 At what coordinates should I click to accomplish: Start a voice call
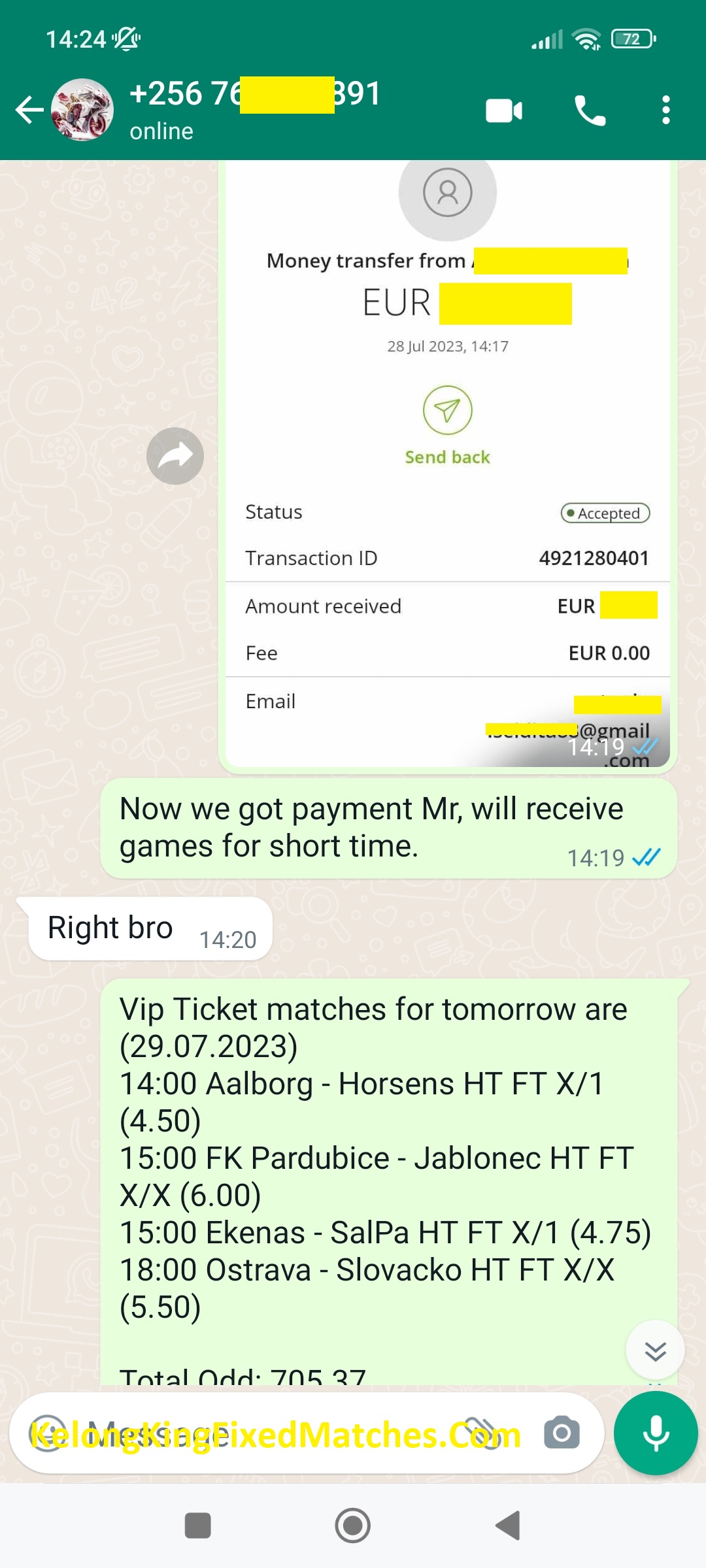point(590,110)
